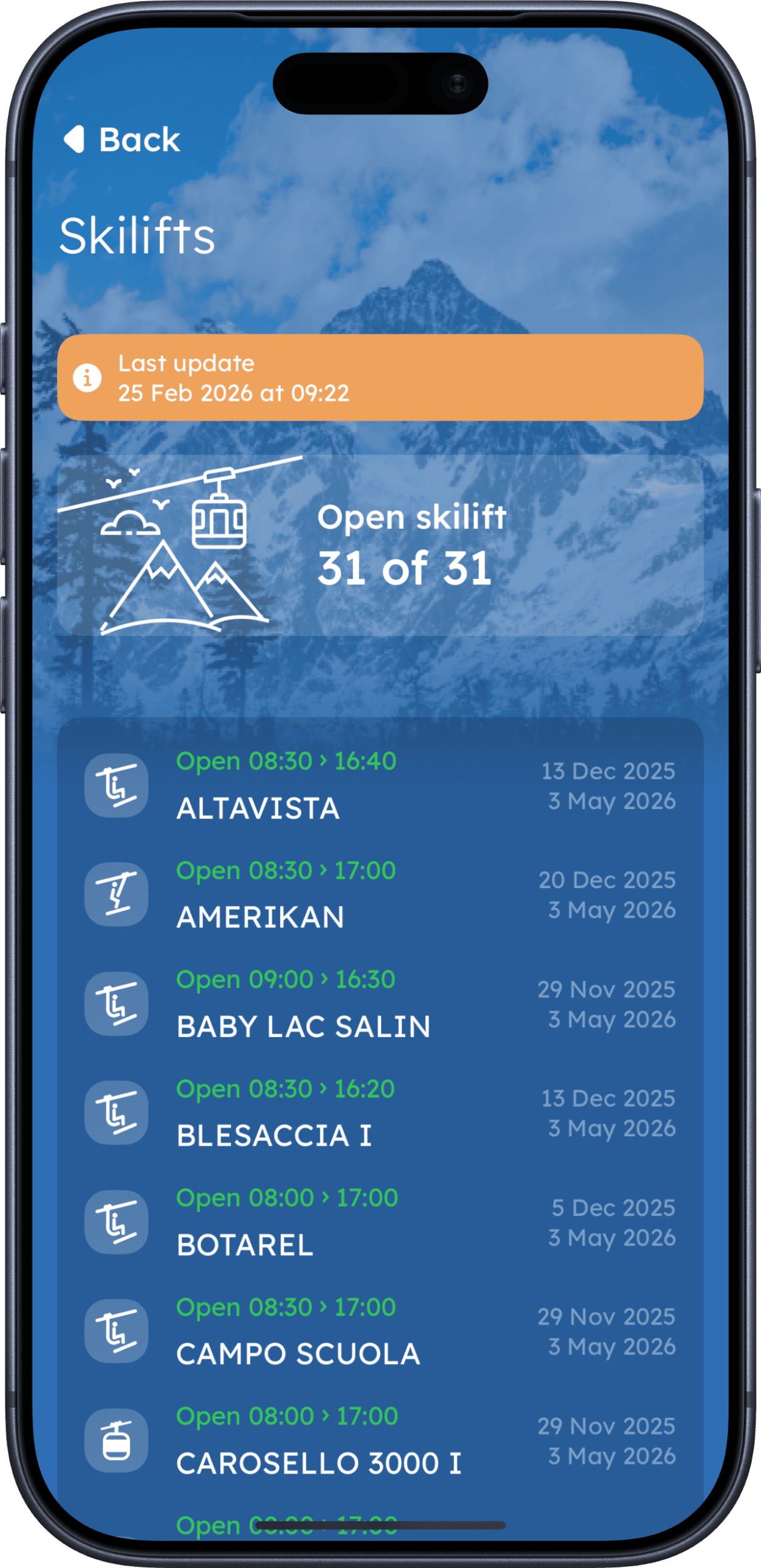Go back to the previous screen
Viewport: 761px width, 1568px height.
point(121,140)
